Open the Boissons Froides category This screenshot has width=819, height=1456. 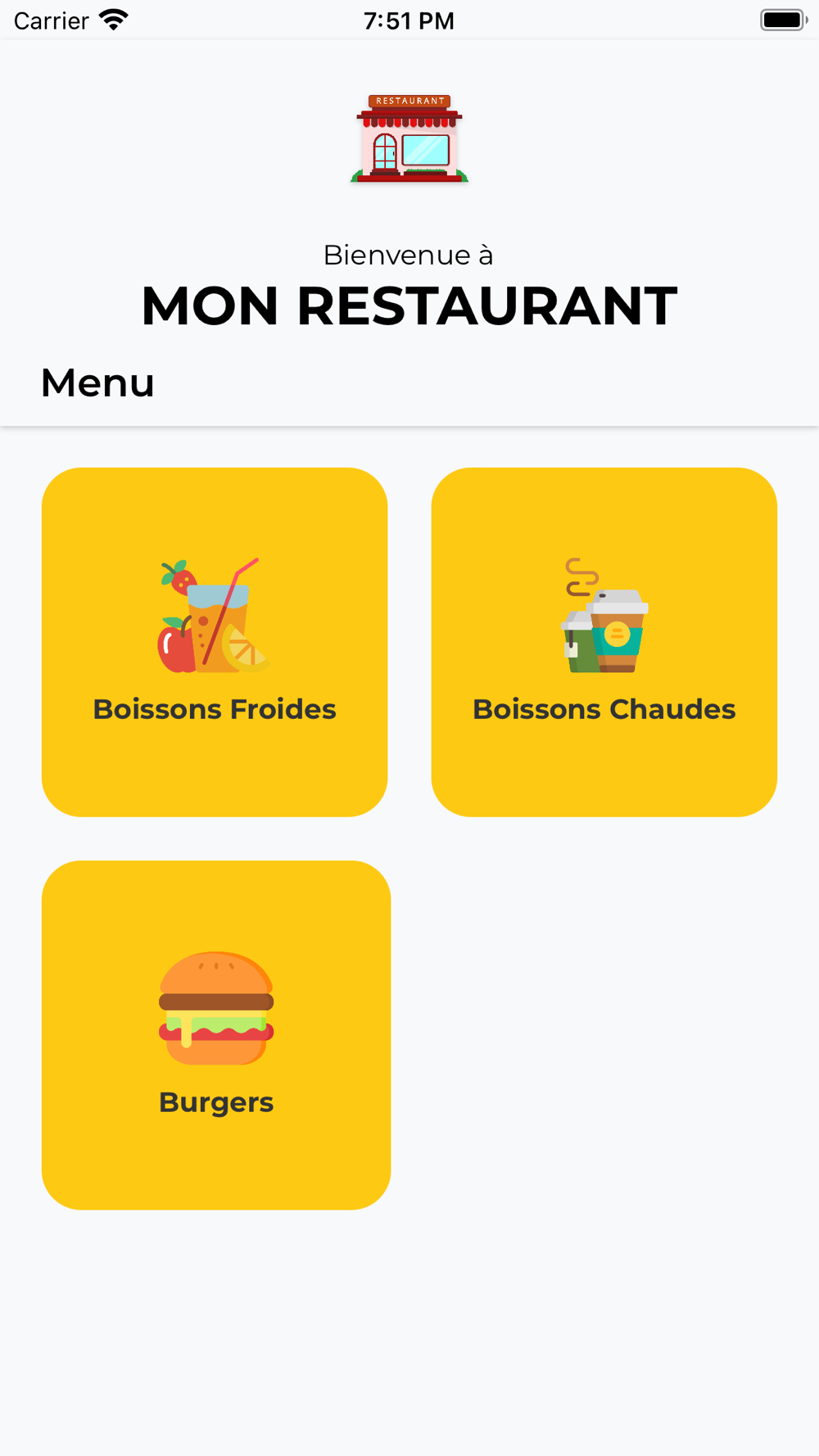[x=215, y=642]
